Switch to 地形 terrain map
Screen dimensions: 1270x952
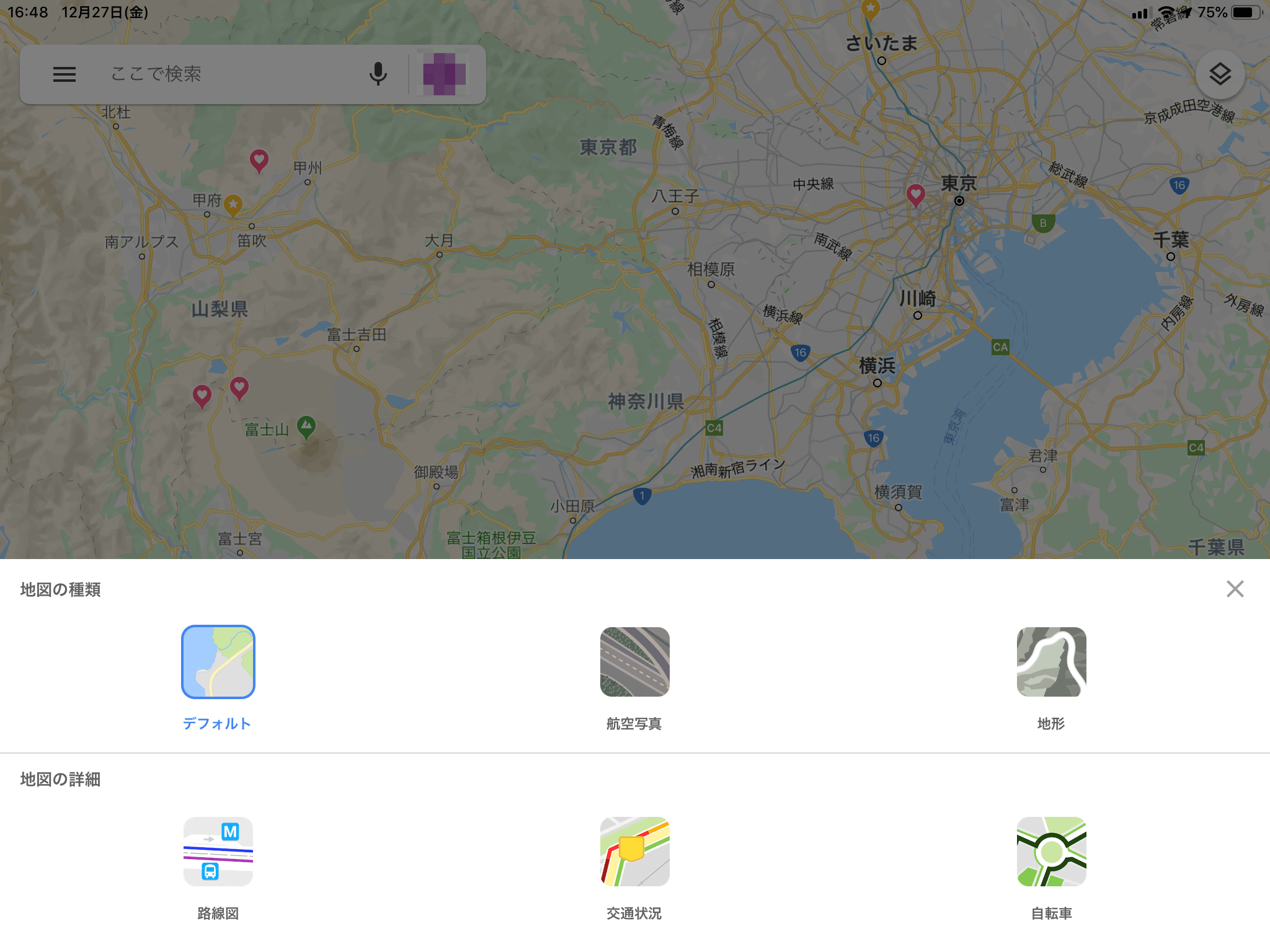(1051, 662)
